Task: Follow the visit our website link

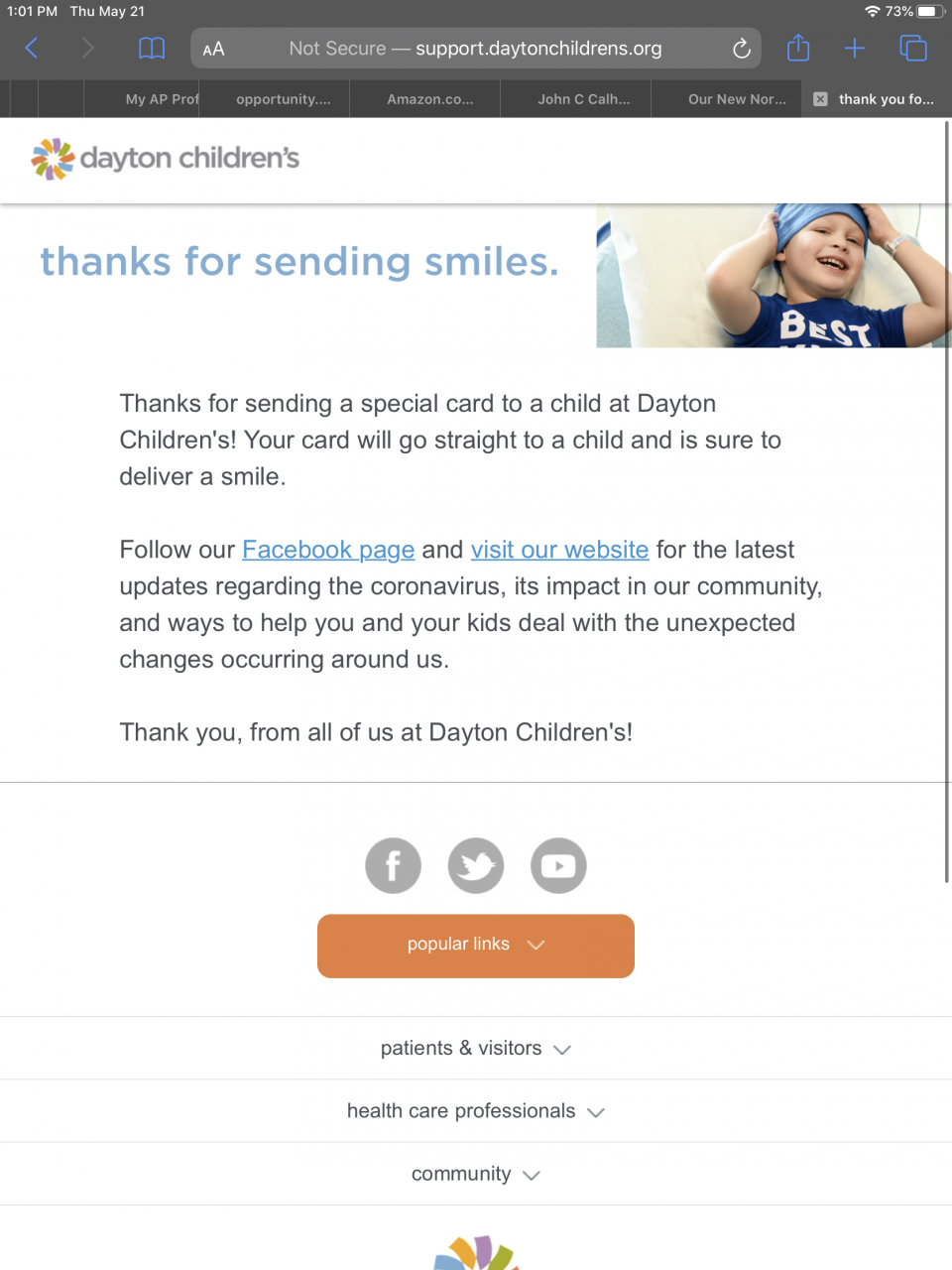Action: click(x=559, y=550)
